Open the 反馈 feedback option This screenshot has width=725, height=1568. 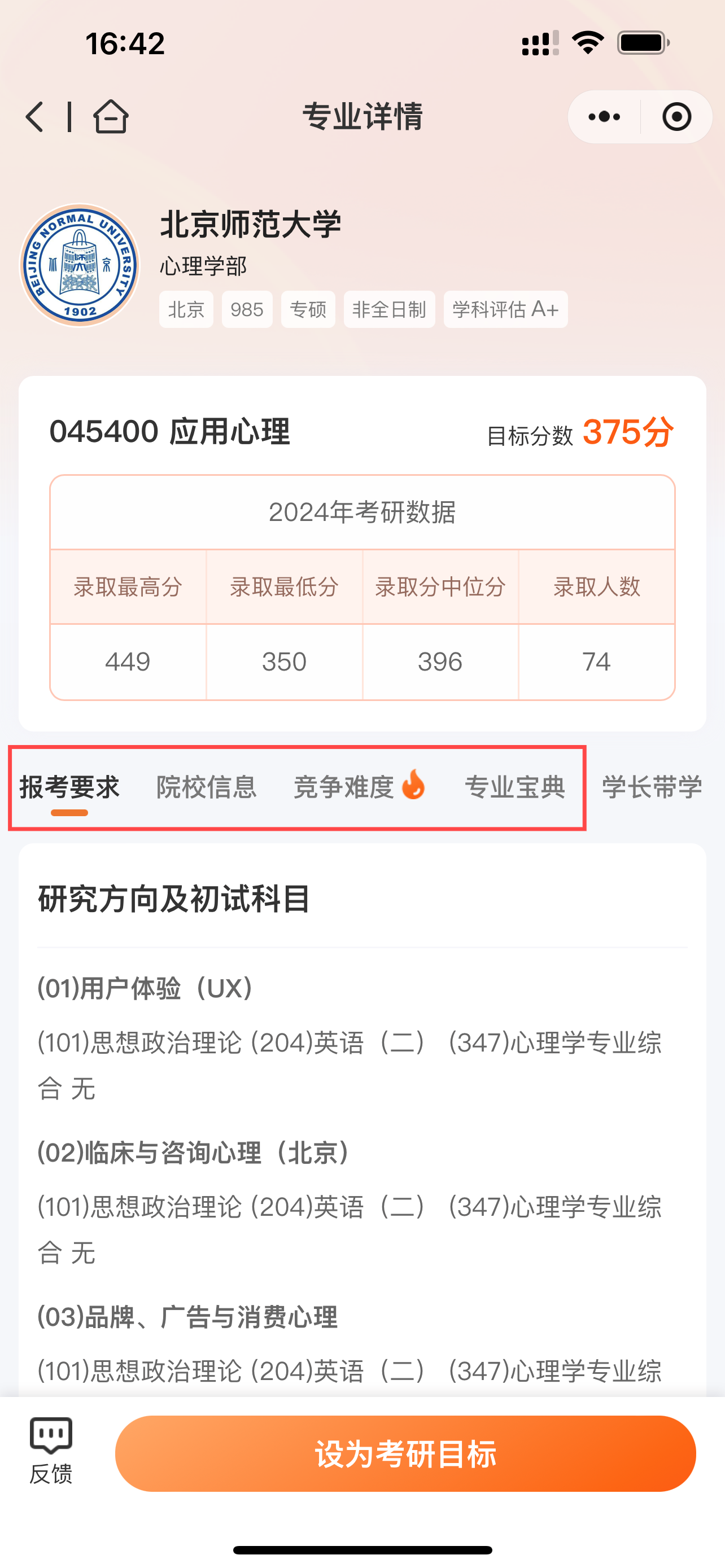pyautogui.click(x=51, y=1451)
